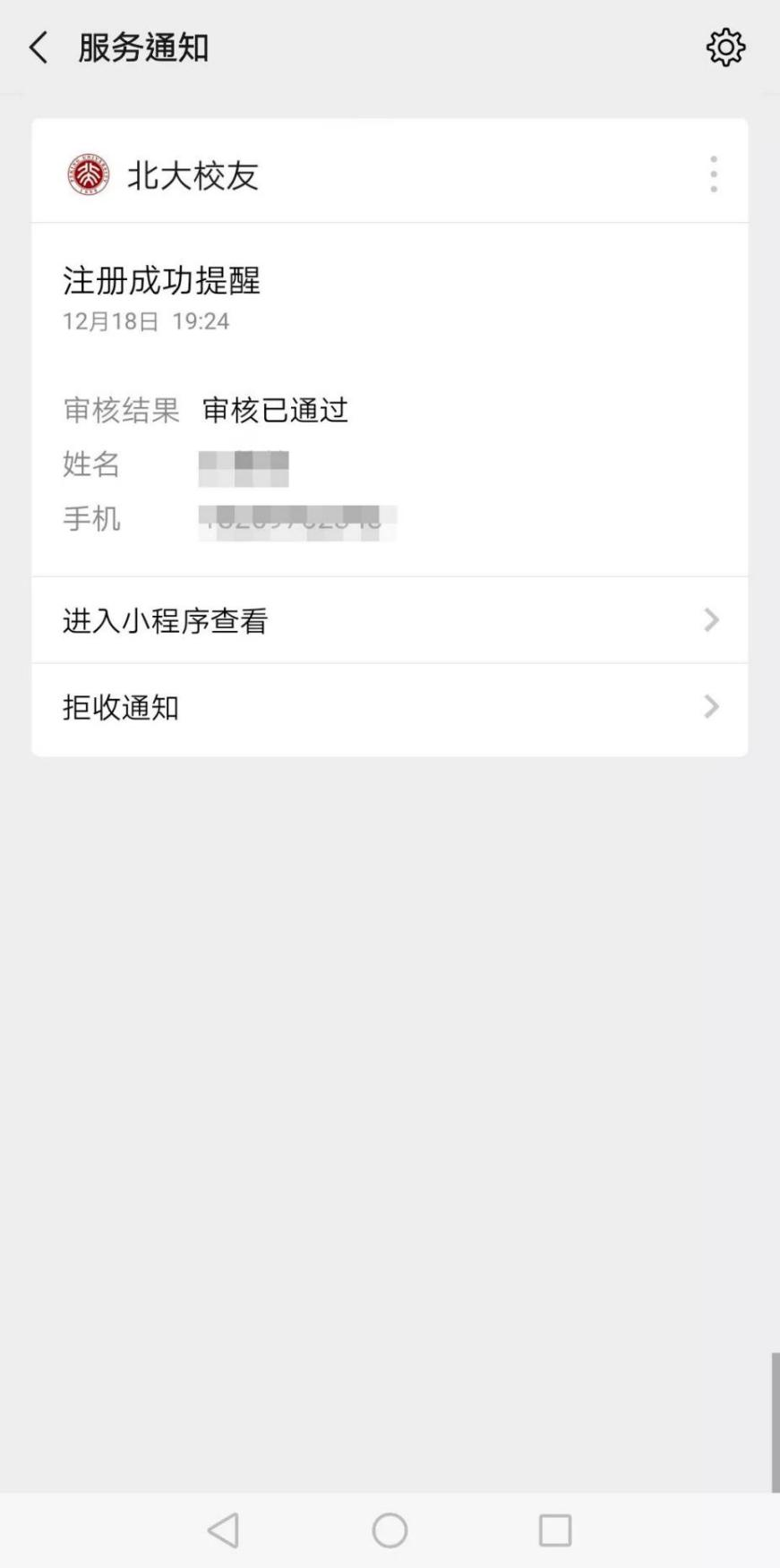Image resolution: width=780 pixels, height=1568 pixels.
Task: Go back from 服务通知
Action: pyautogui.click(x=39, y=47)
